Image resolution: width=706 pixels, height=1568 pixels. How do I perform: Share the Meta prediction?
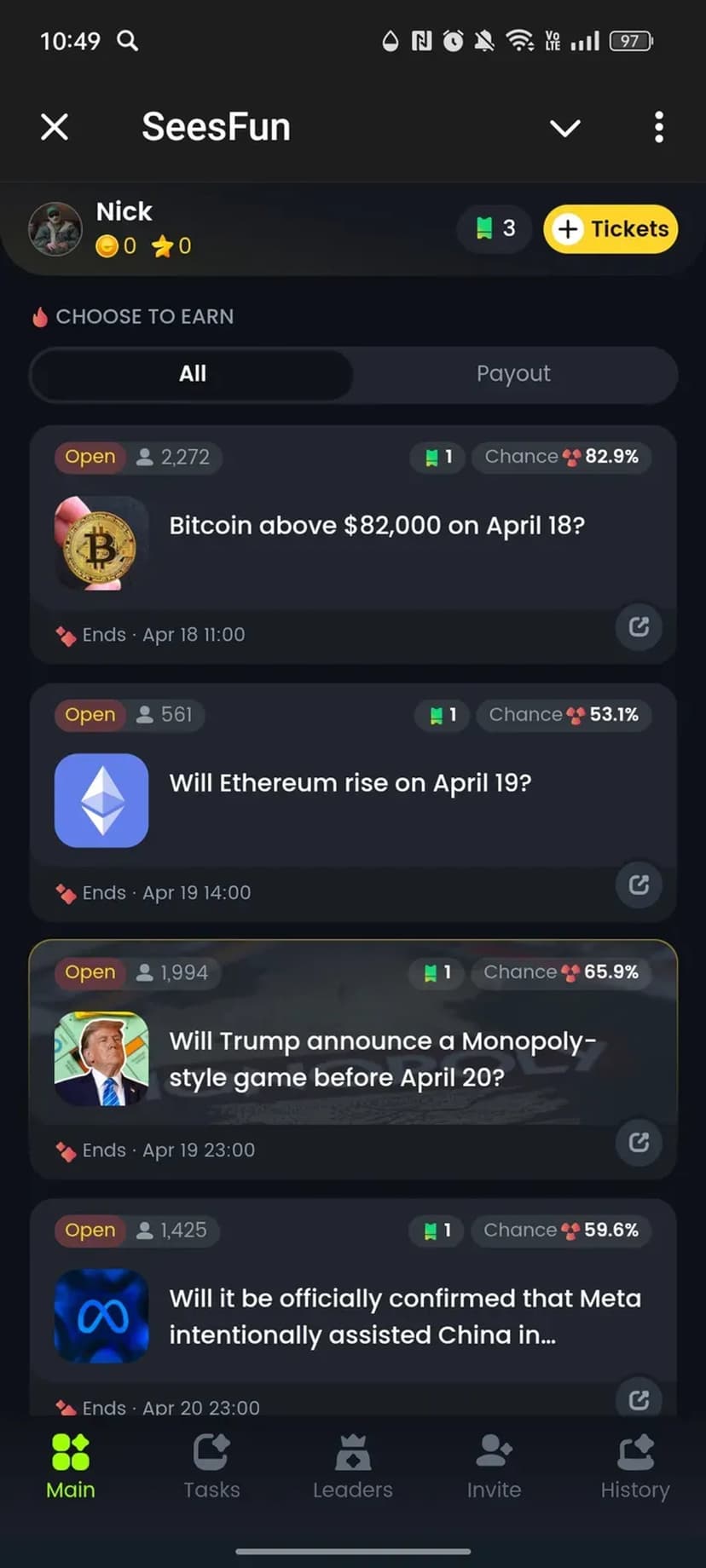coord(639,1400)
